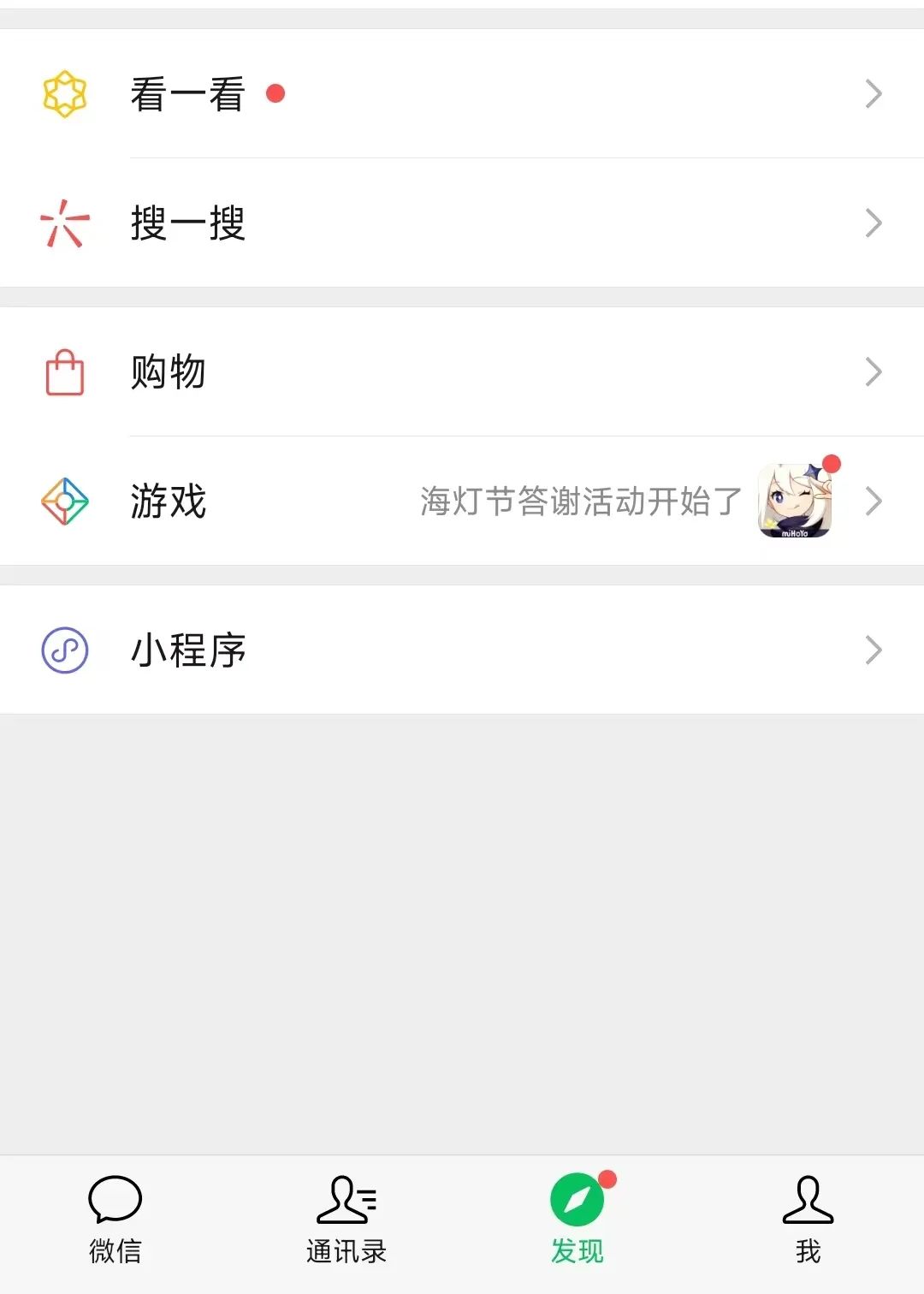Viewport: 924px width, 1294px height.
Task: Go to the 我 profile tab
Action: pos(808,1220)
